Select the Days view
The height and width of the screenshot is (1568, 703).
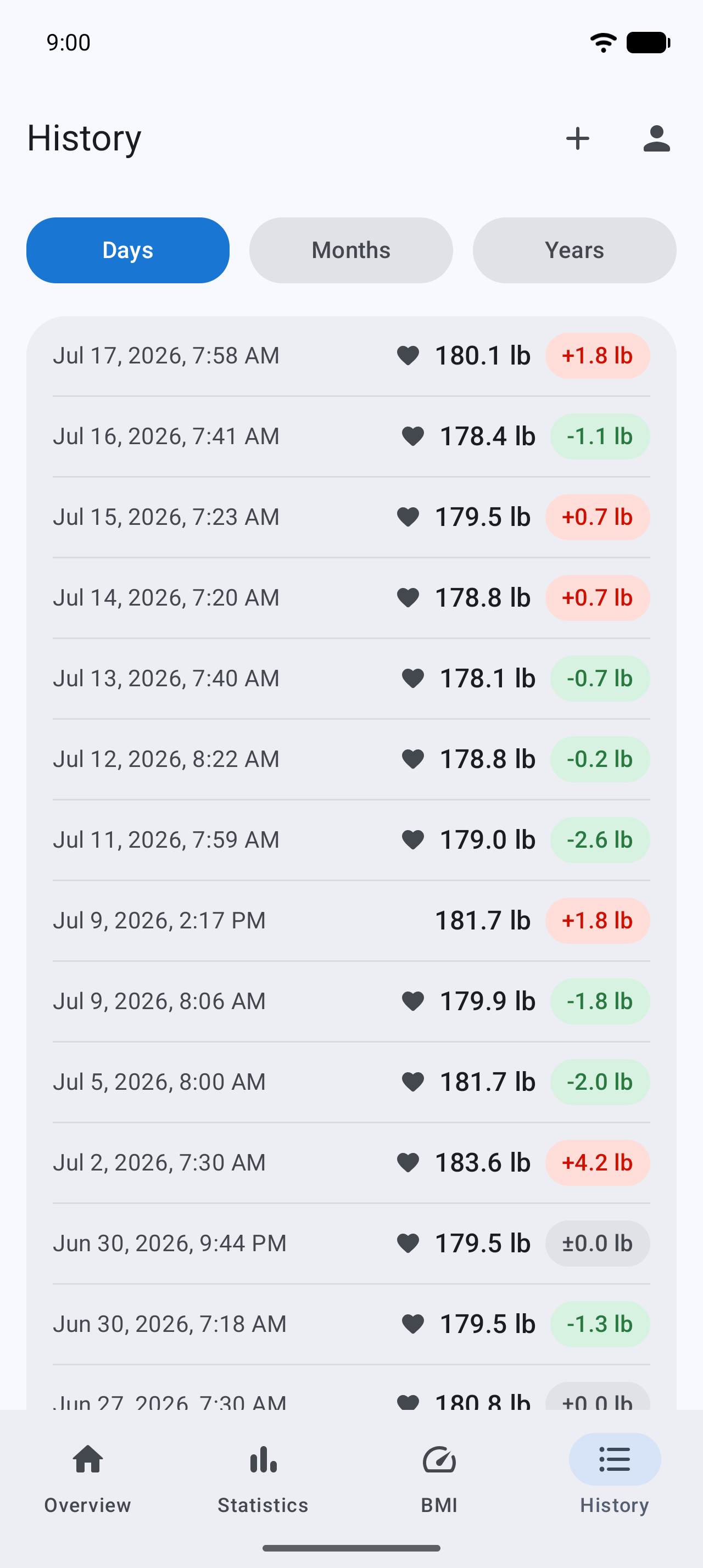click(x=128, y=250)
